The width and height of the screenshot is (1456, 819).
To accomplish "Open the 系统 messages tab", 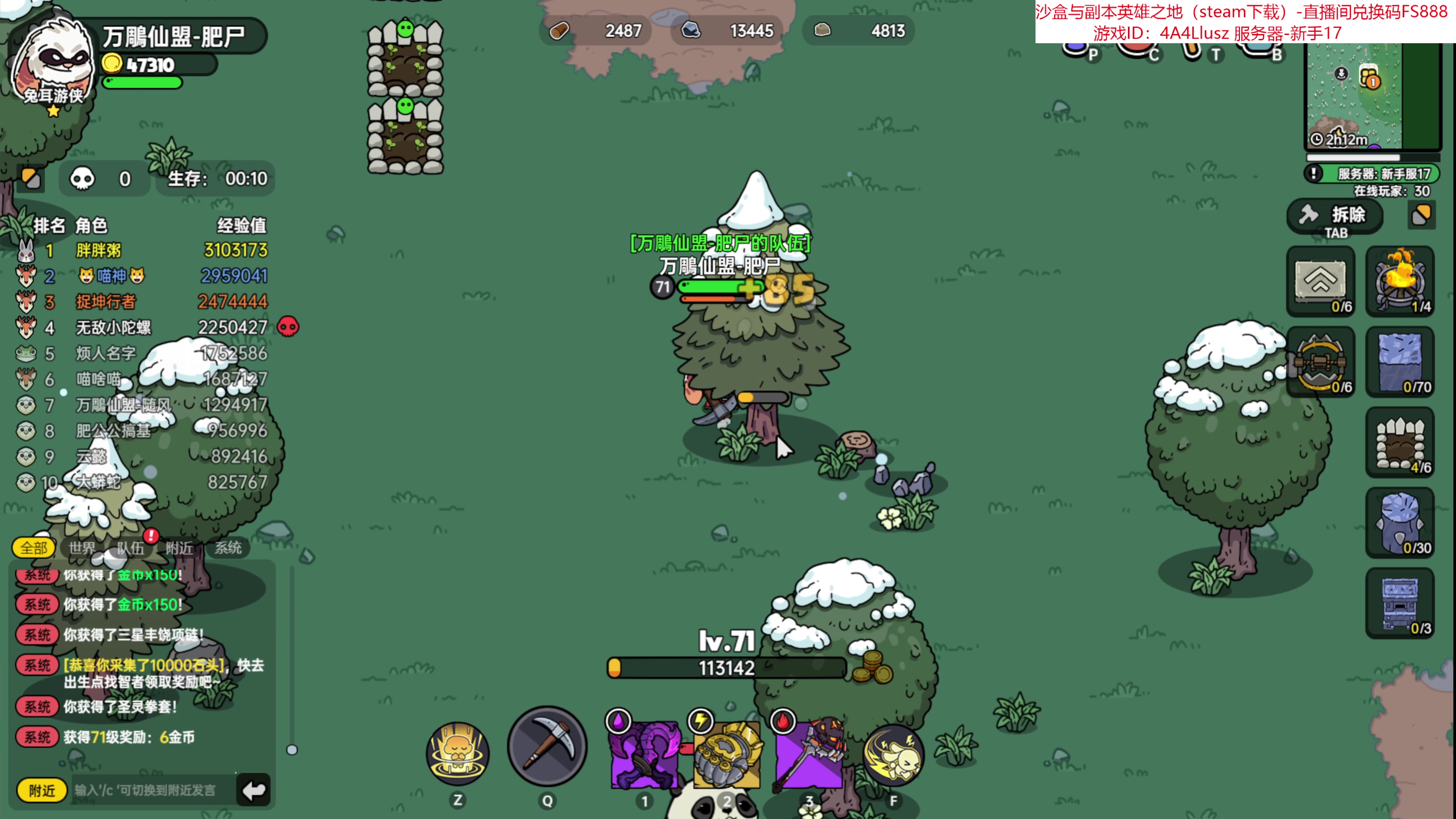I will 228,548.
